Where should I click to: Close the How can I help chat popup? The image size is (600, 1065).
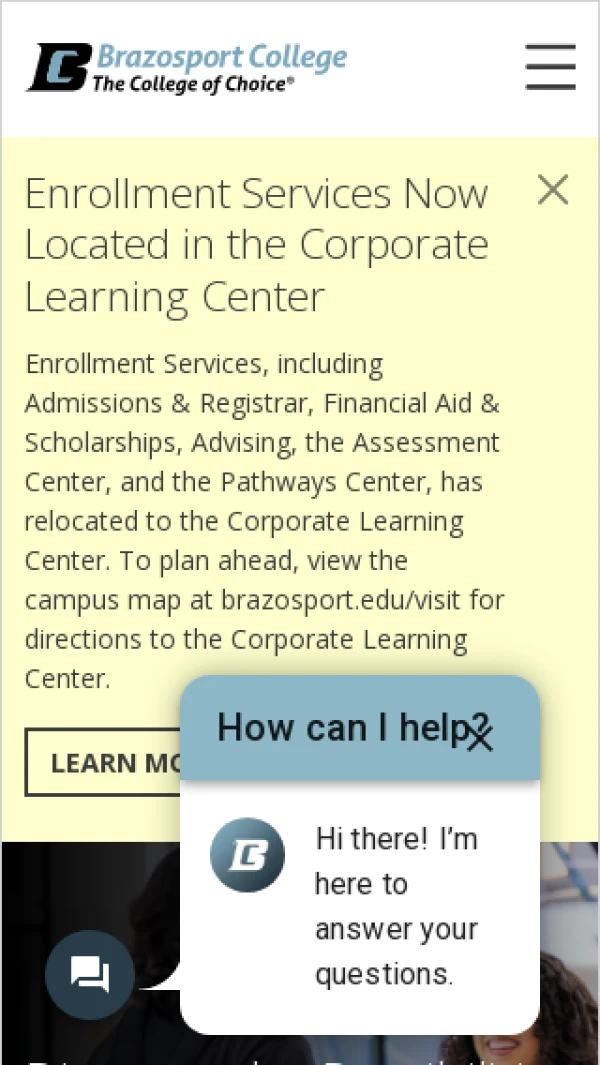click(x=480, y=738)
